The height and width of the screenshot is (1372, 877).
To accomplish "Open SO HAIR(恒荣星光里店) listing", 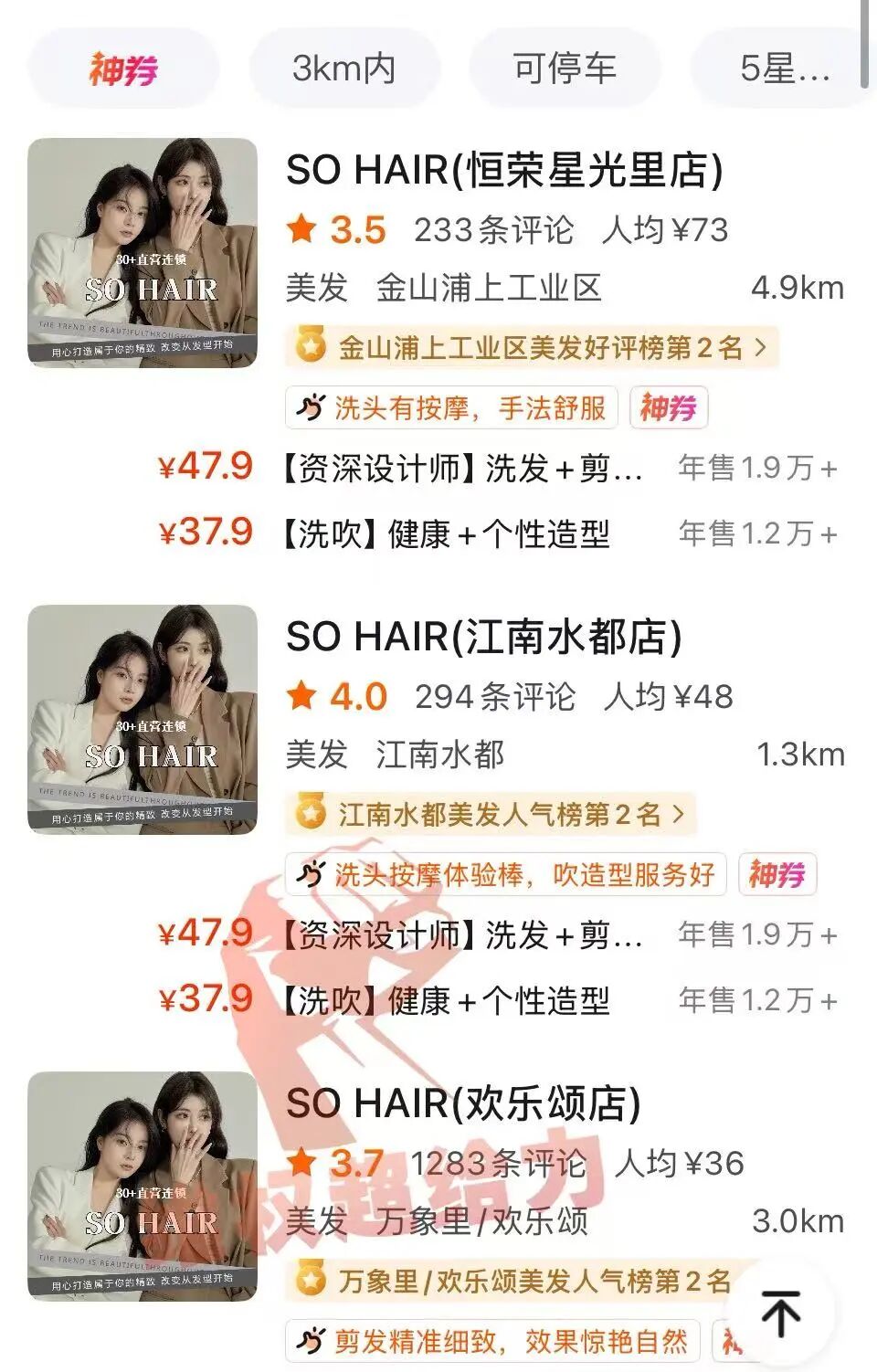I will tap(504, 170).
